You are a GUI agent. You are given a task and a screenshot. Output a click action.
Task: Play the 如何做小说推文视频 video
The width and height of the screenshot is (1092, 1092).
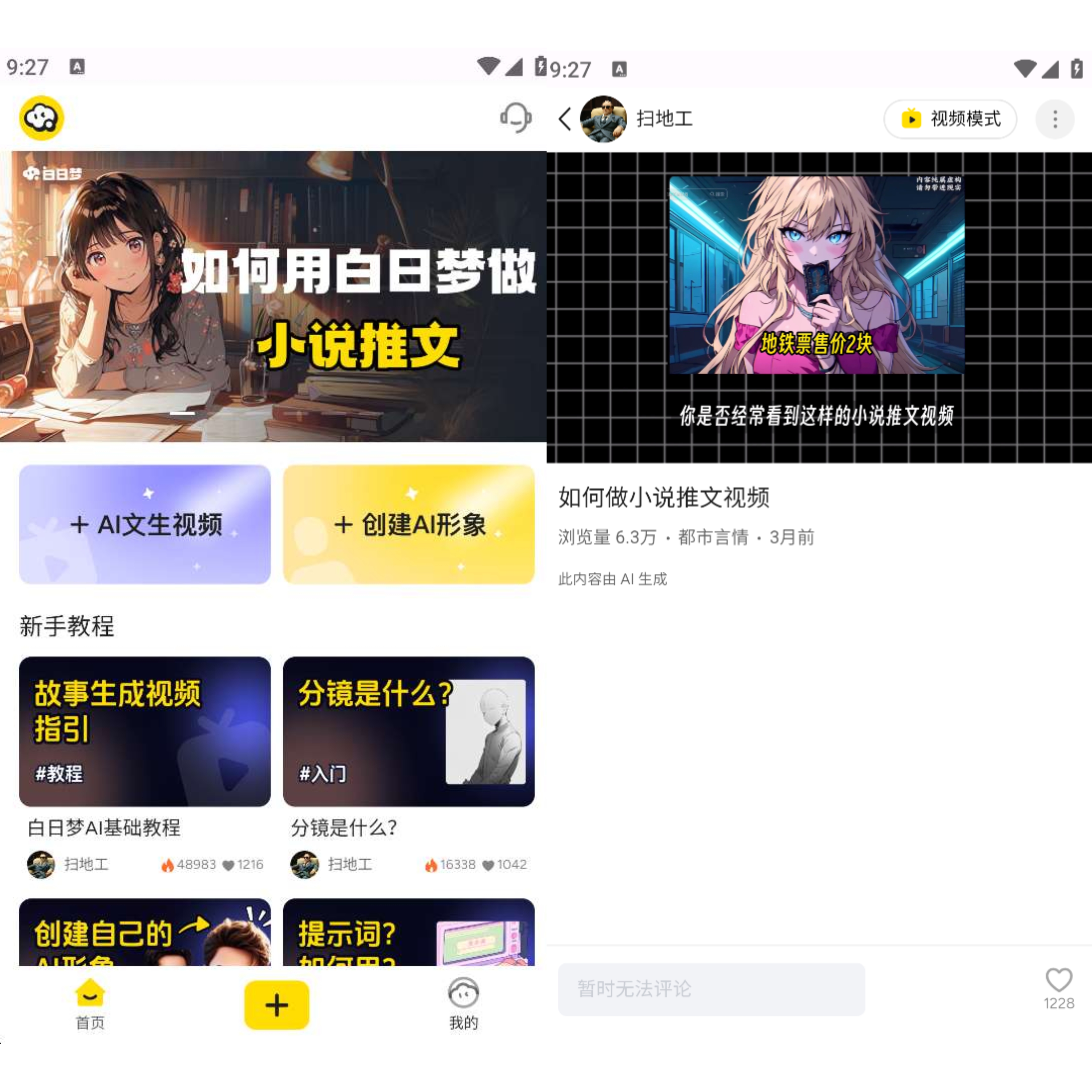pos(818,307)
